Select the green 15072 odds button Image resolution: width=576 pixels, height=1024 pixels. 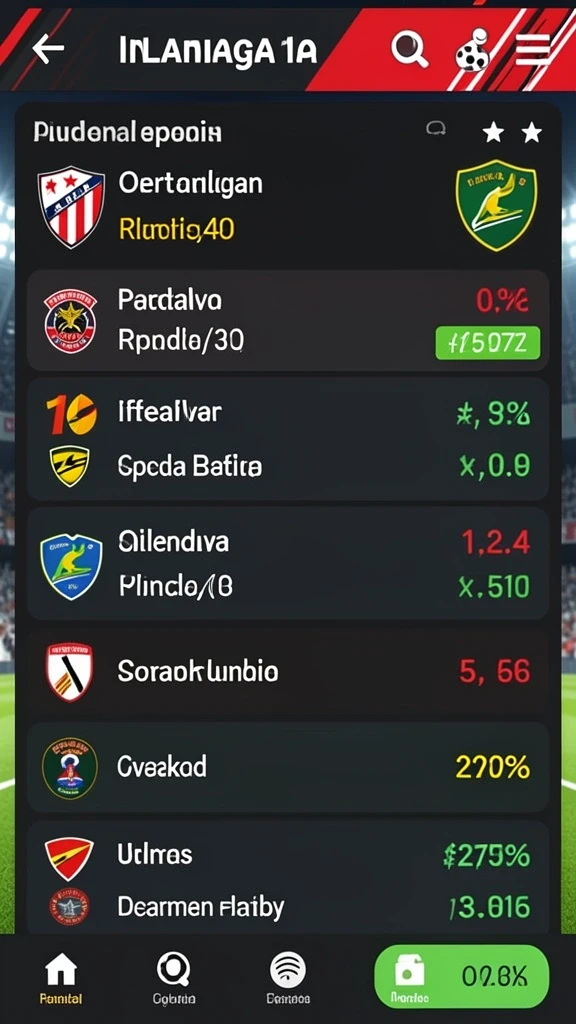488,343
